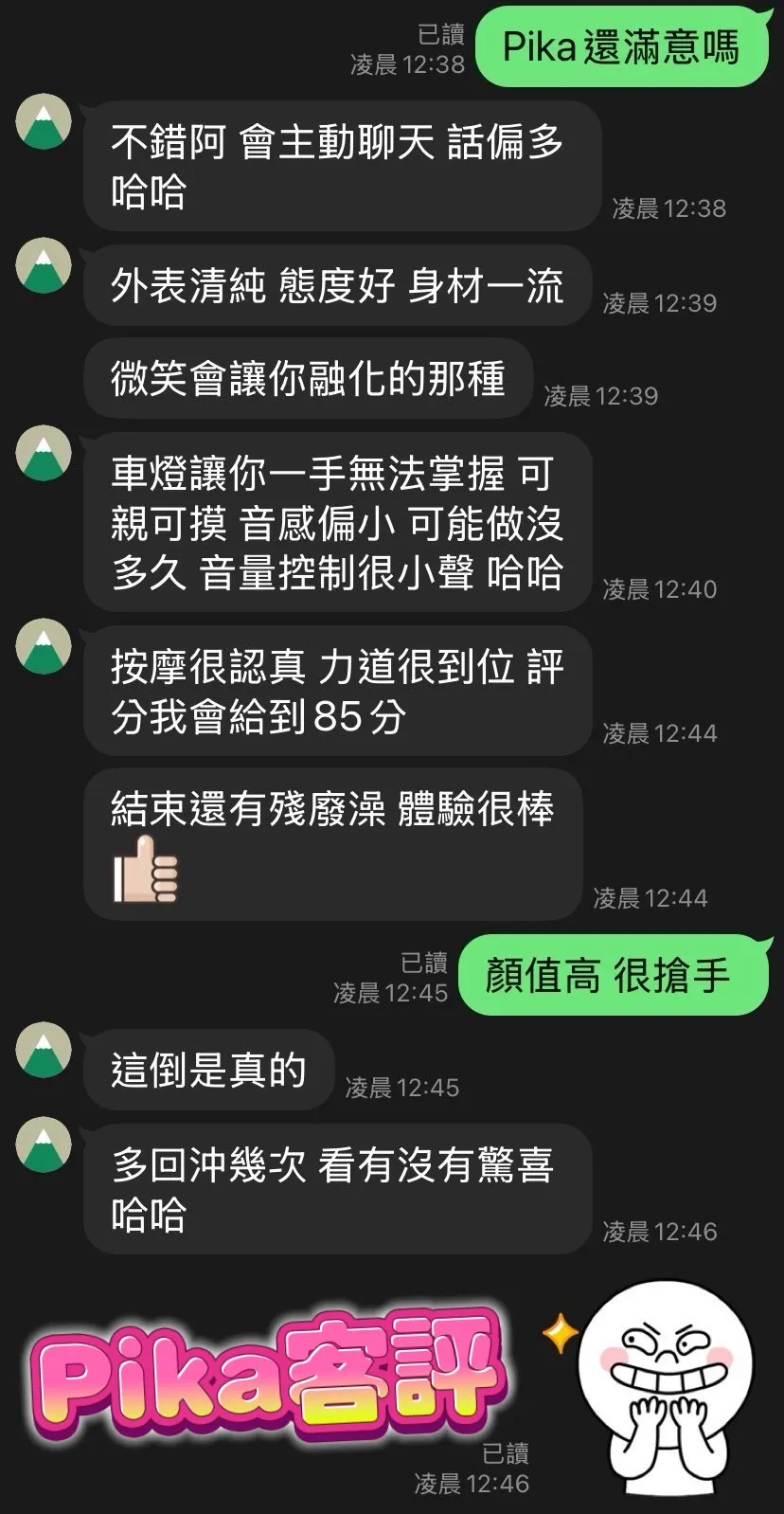Tap the 已讀 indicator beside the sticker

pyautogui.click(x=508, y=1451)
